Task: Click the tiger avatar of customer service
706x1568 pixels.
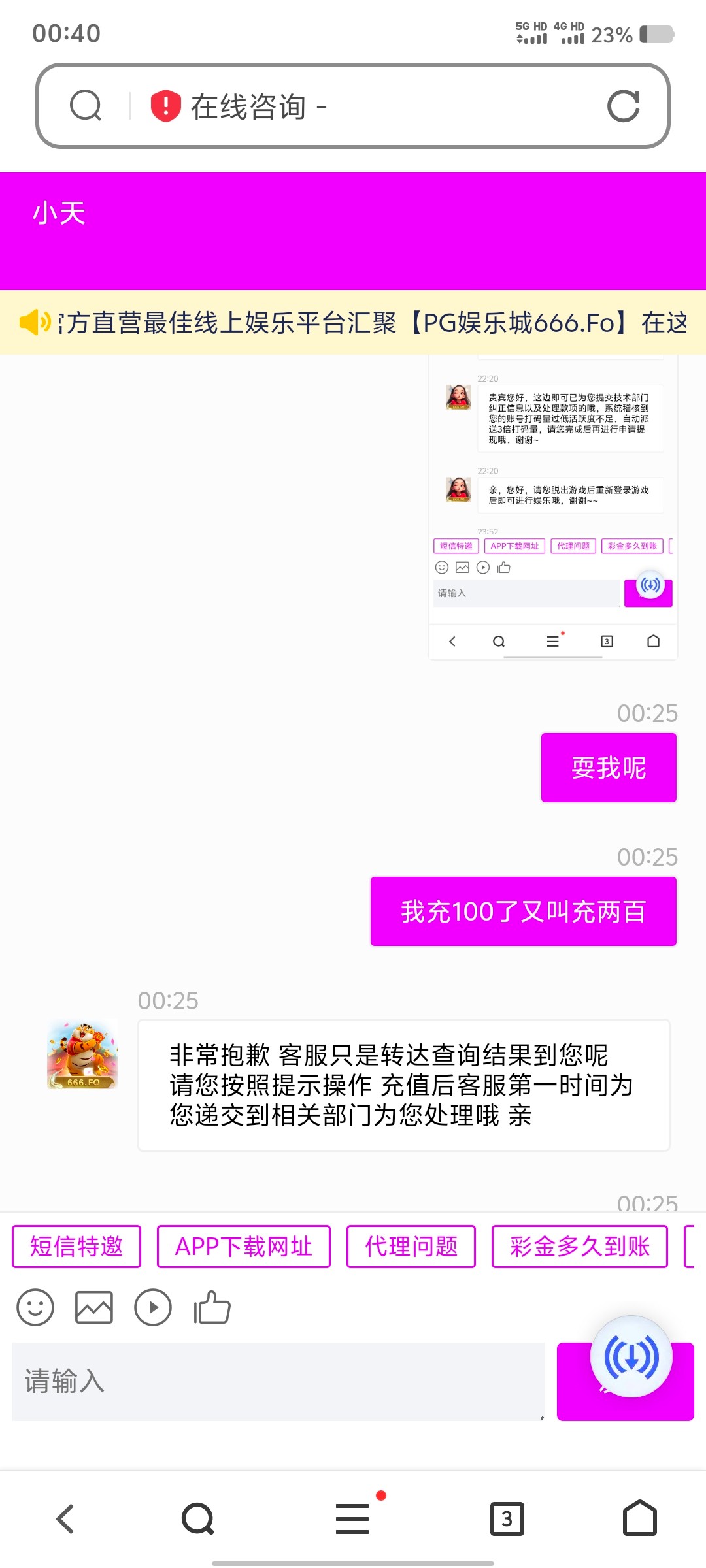Action: coord(82,1055)
